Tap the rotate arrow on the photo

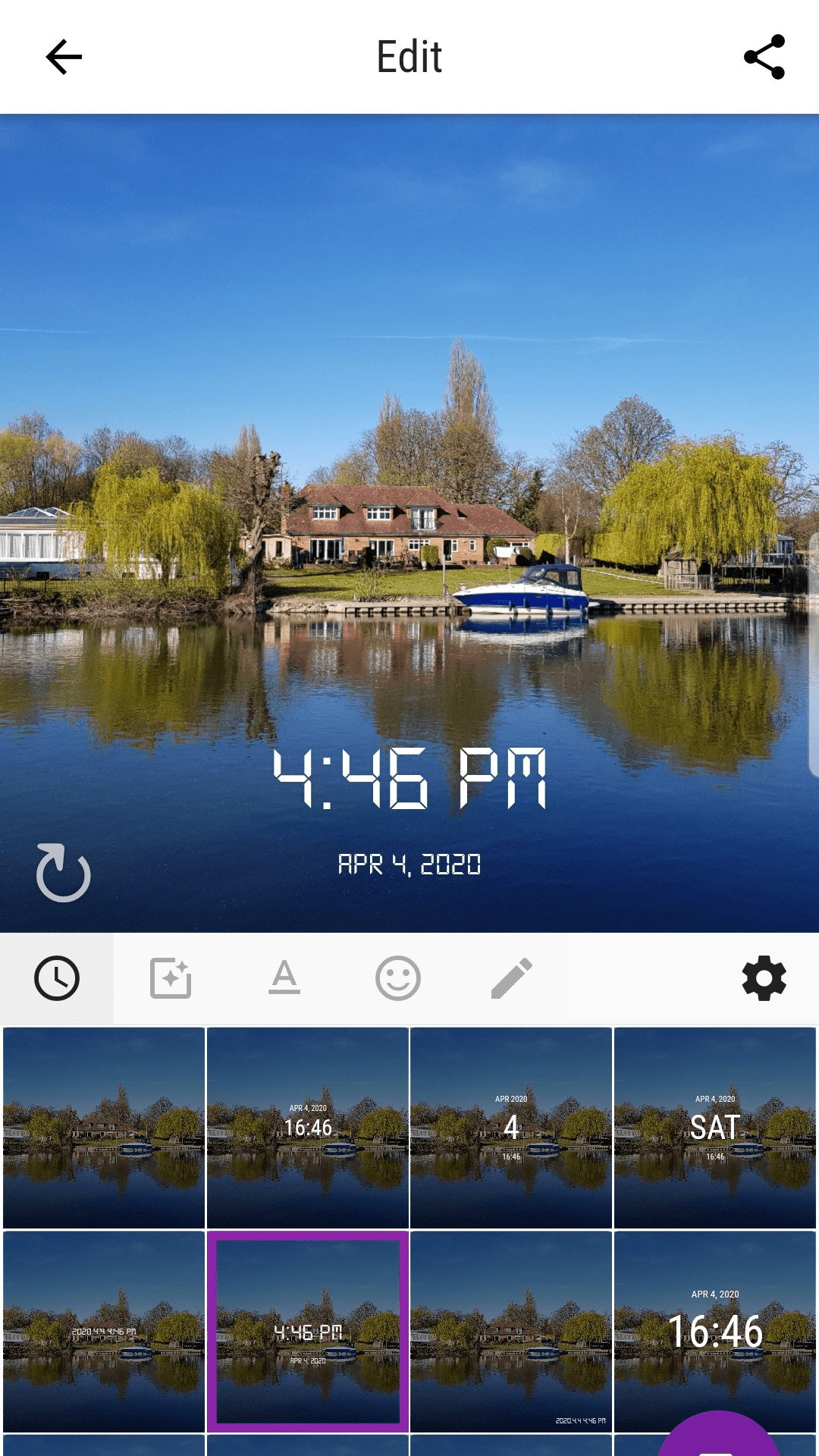[x=64, y=873]
